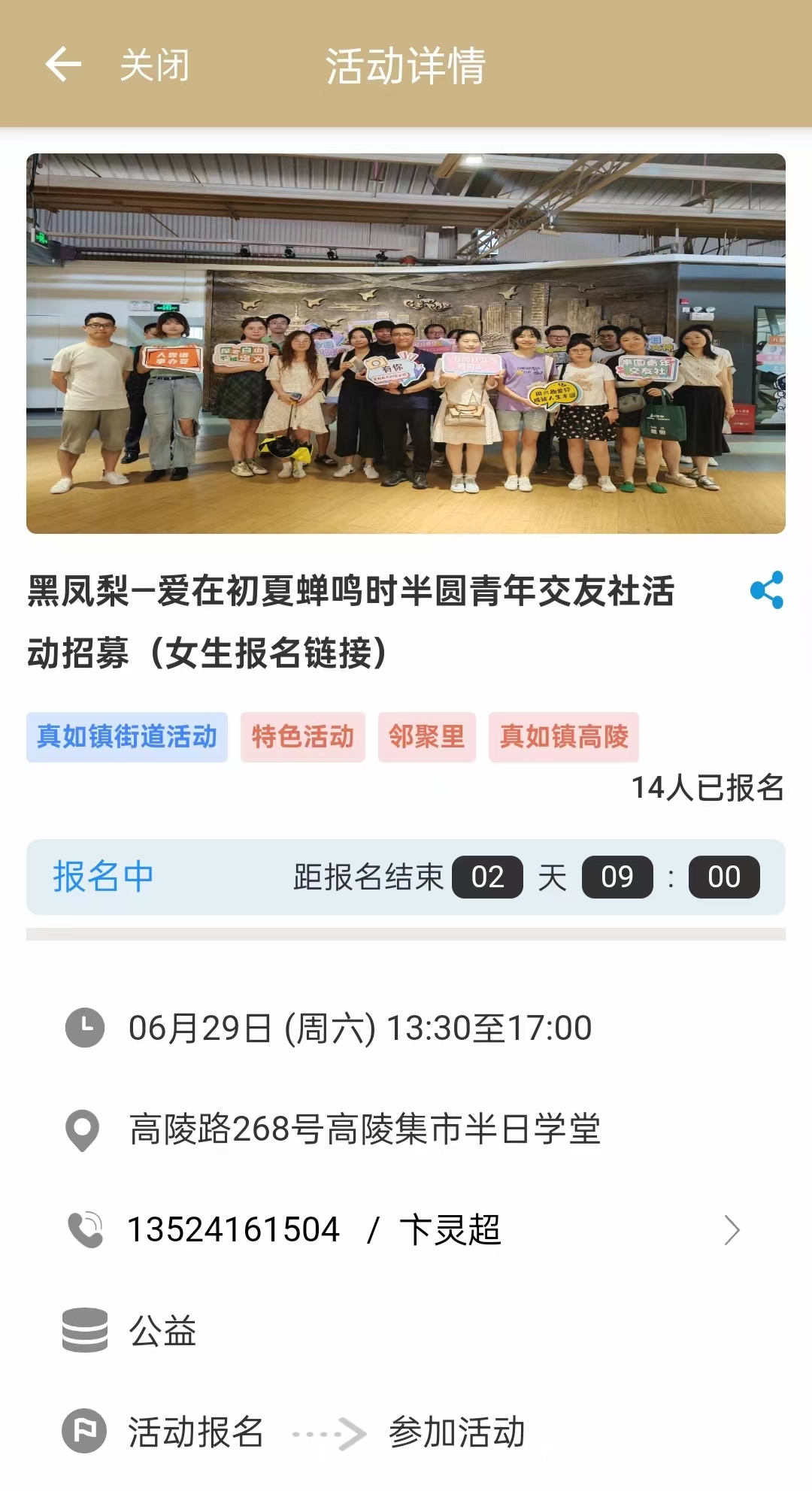Select the 邻聚里 tag

point(426,737)
